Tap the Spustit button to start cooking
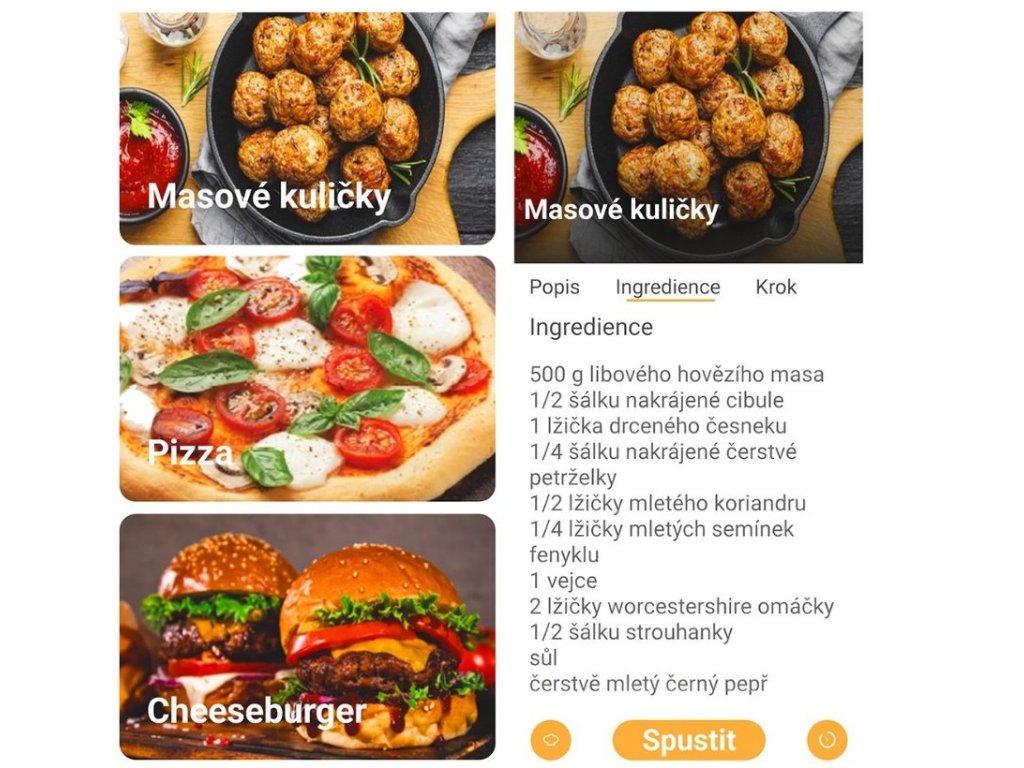Image resolution: width=1024 pixels, height=768 pixels. (x=688, y=740)
